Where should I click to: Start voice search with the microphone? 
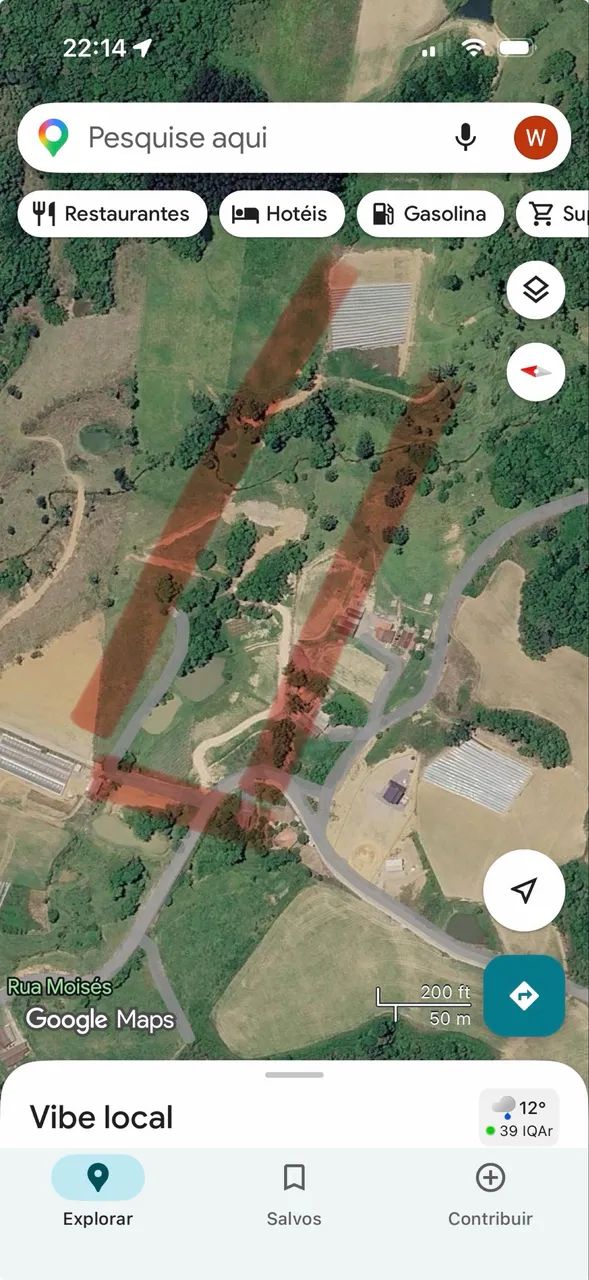(x=465, y=137)
